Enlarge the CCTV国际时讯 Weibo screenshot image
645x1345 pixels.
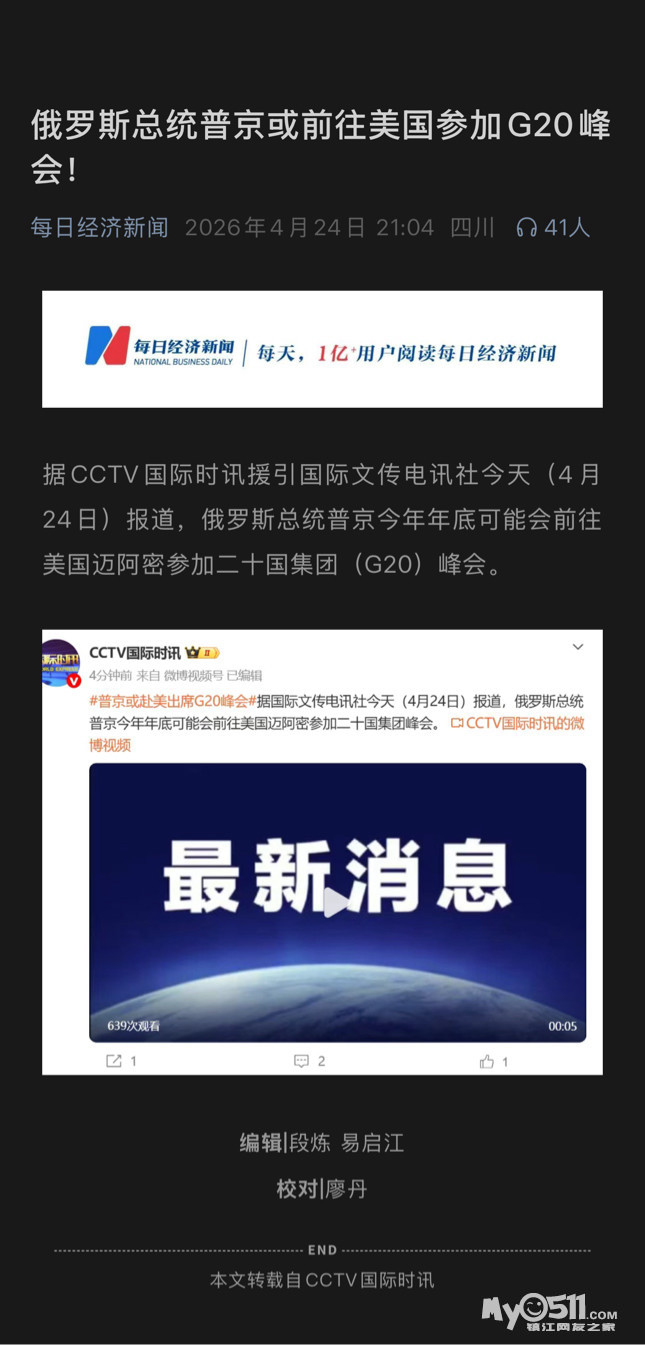(322, 852)
